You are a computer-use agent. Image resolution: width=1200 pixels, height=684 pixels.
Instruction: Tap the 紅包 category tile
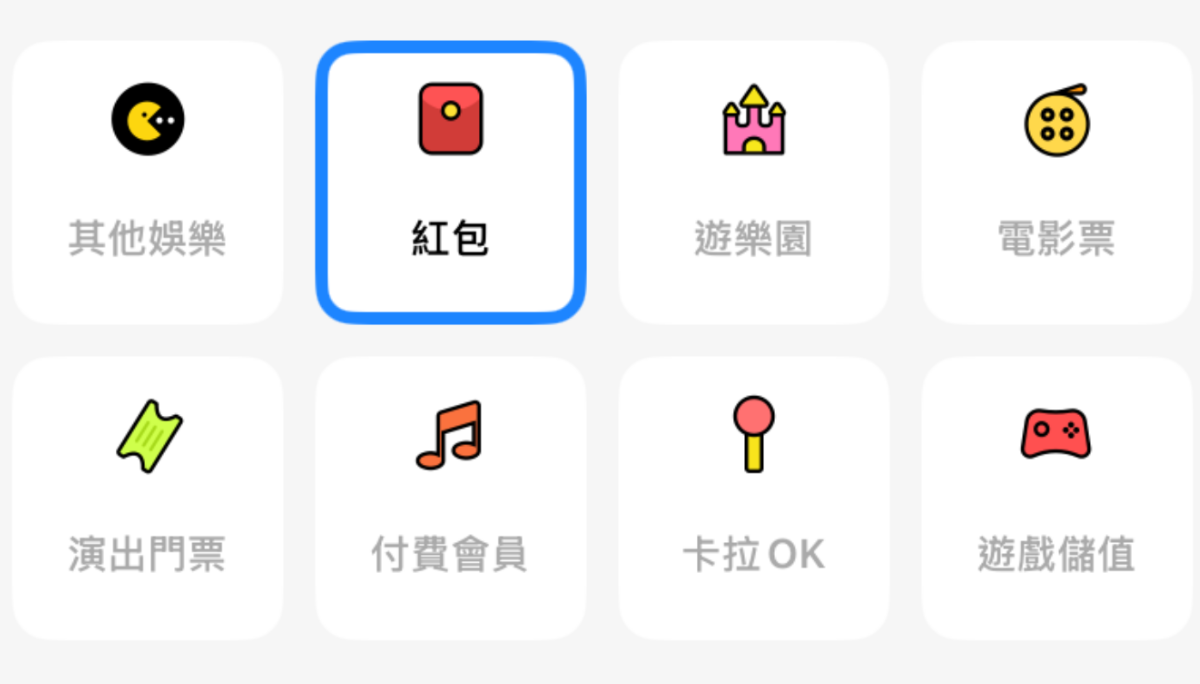451,182
